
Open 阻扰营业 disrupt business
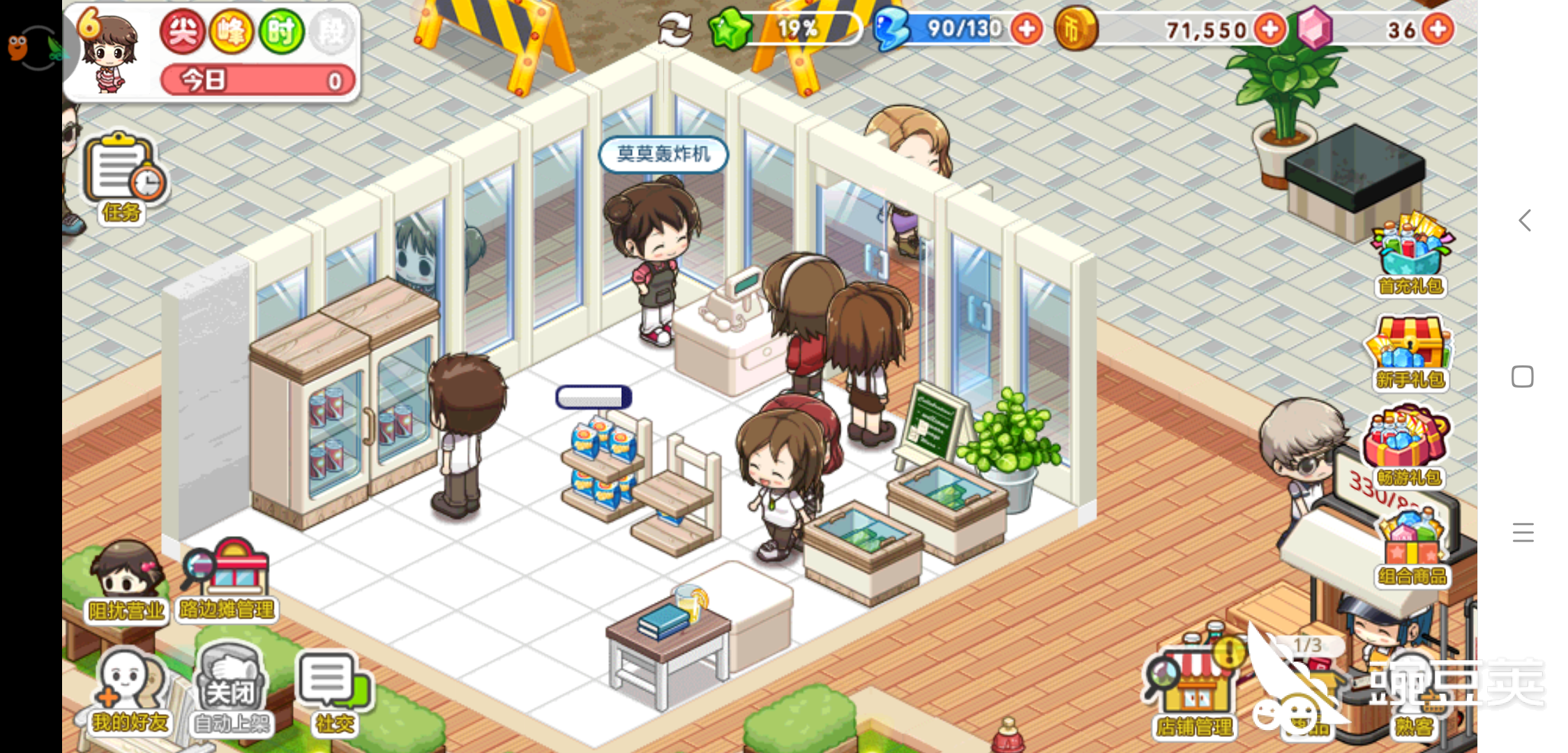[126, 582]
